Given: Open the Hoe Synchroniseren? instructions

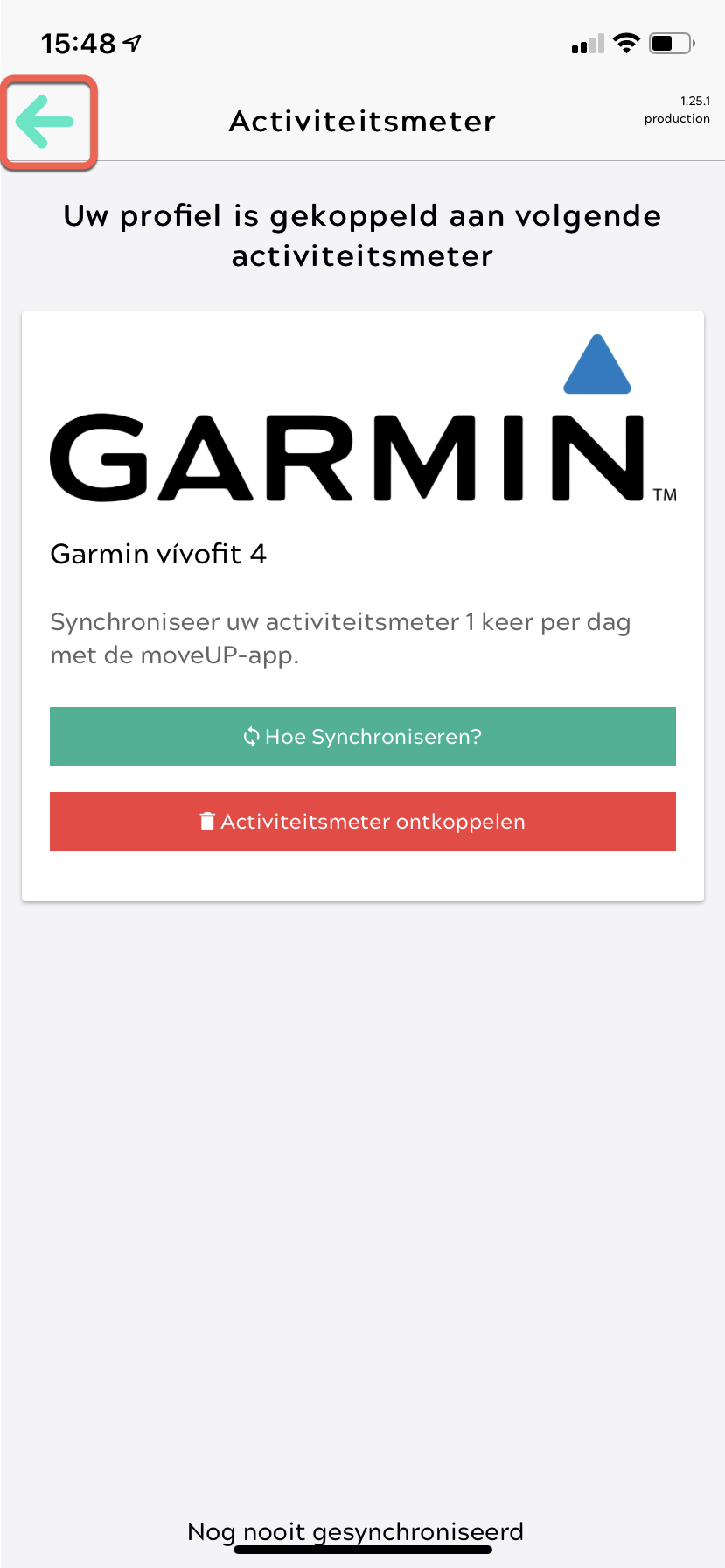Looking at the screenshot, I should point(363,736).
